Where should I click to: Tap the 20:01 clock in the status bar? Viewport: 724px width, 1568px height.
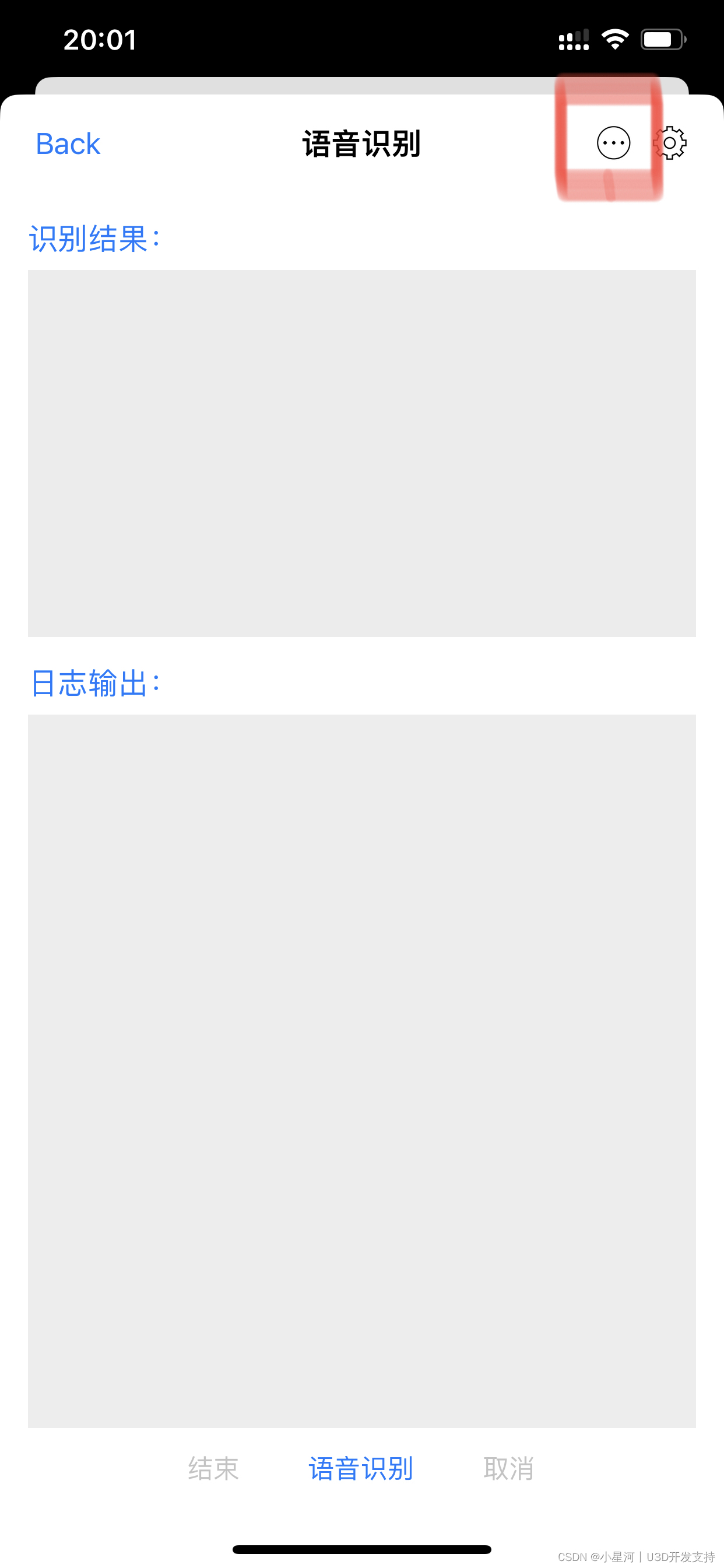coord(100,39)
